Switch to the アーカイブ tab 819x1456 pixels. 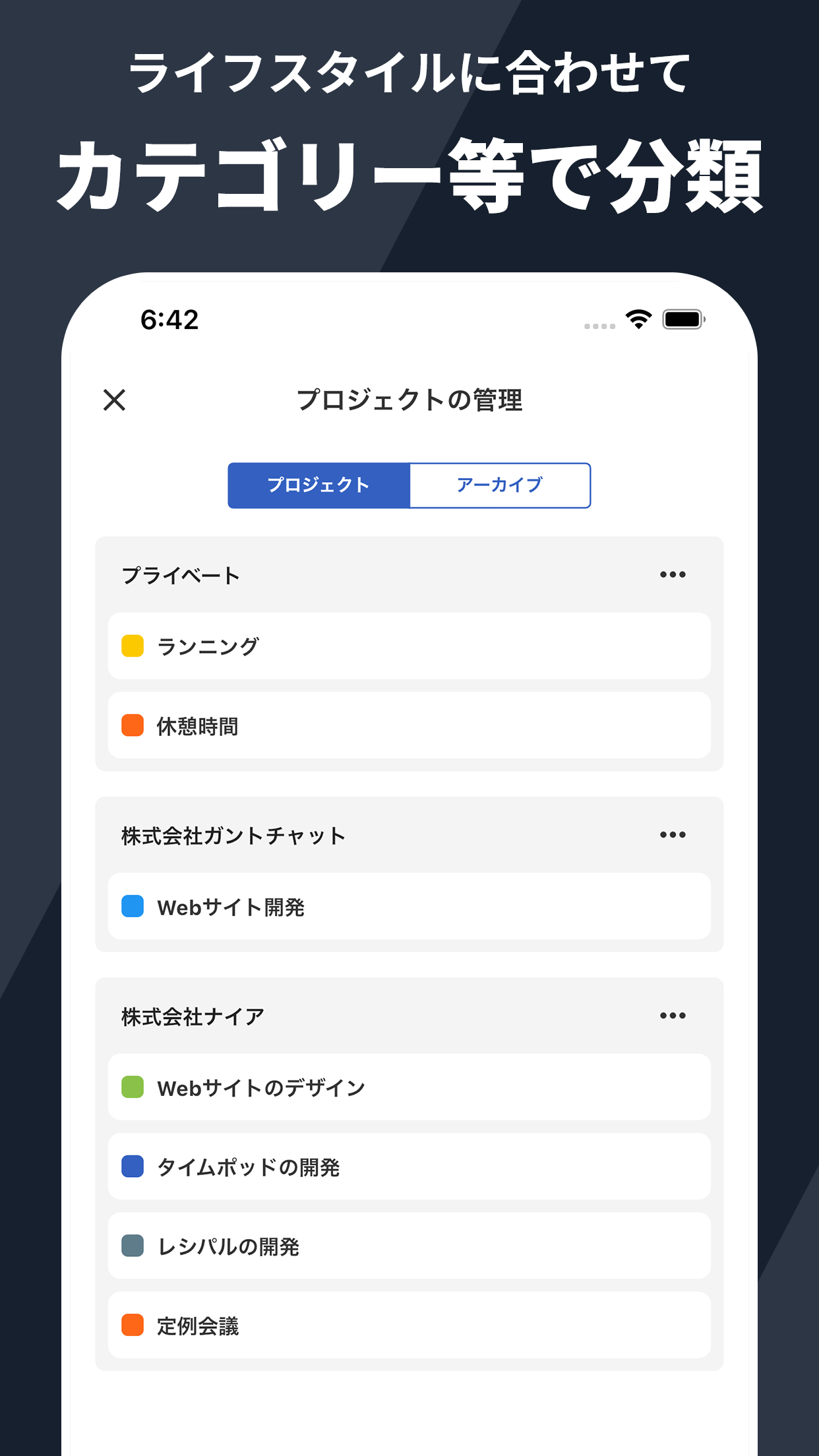click(x=499, y=485)
